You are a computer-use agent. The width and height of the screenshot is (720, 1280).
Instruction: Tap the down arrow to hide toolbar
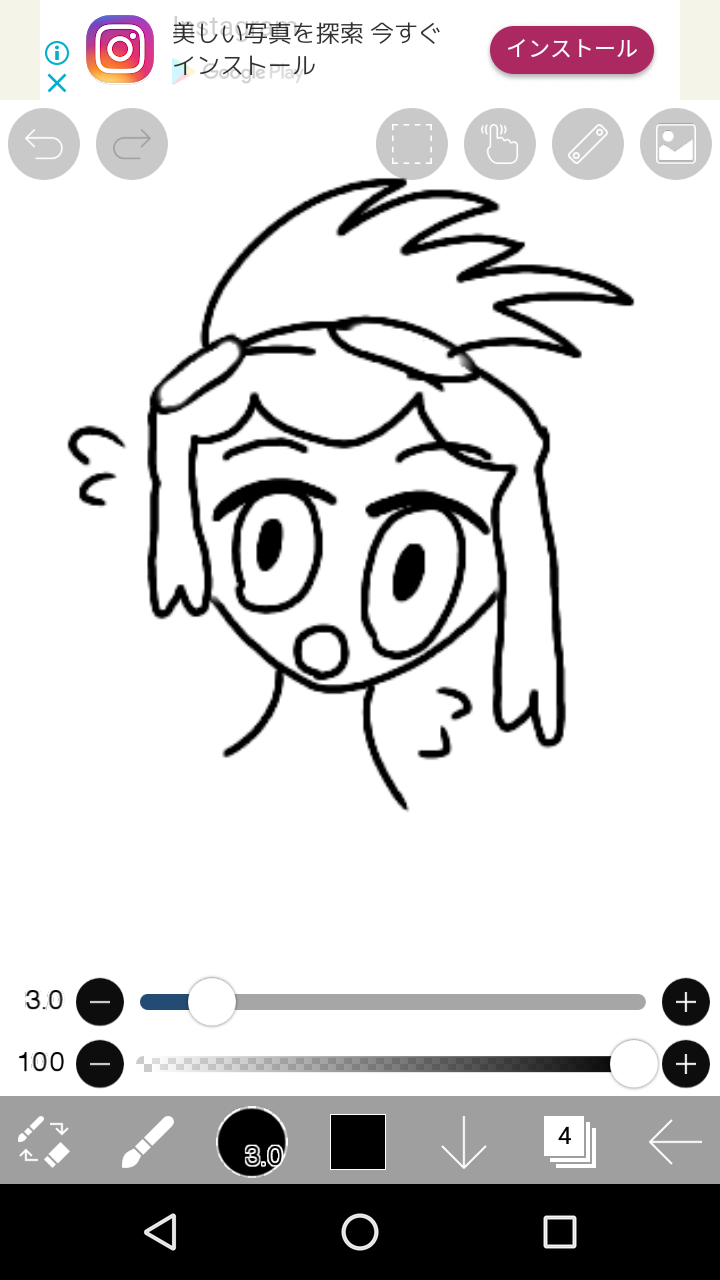[x=463, y=1142]
